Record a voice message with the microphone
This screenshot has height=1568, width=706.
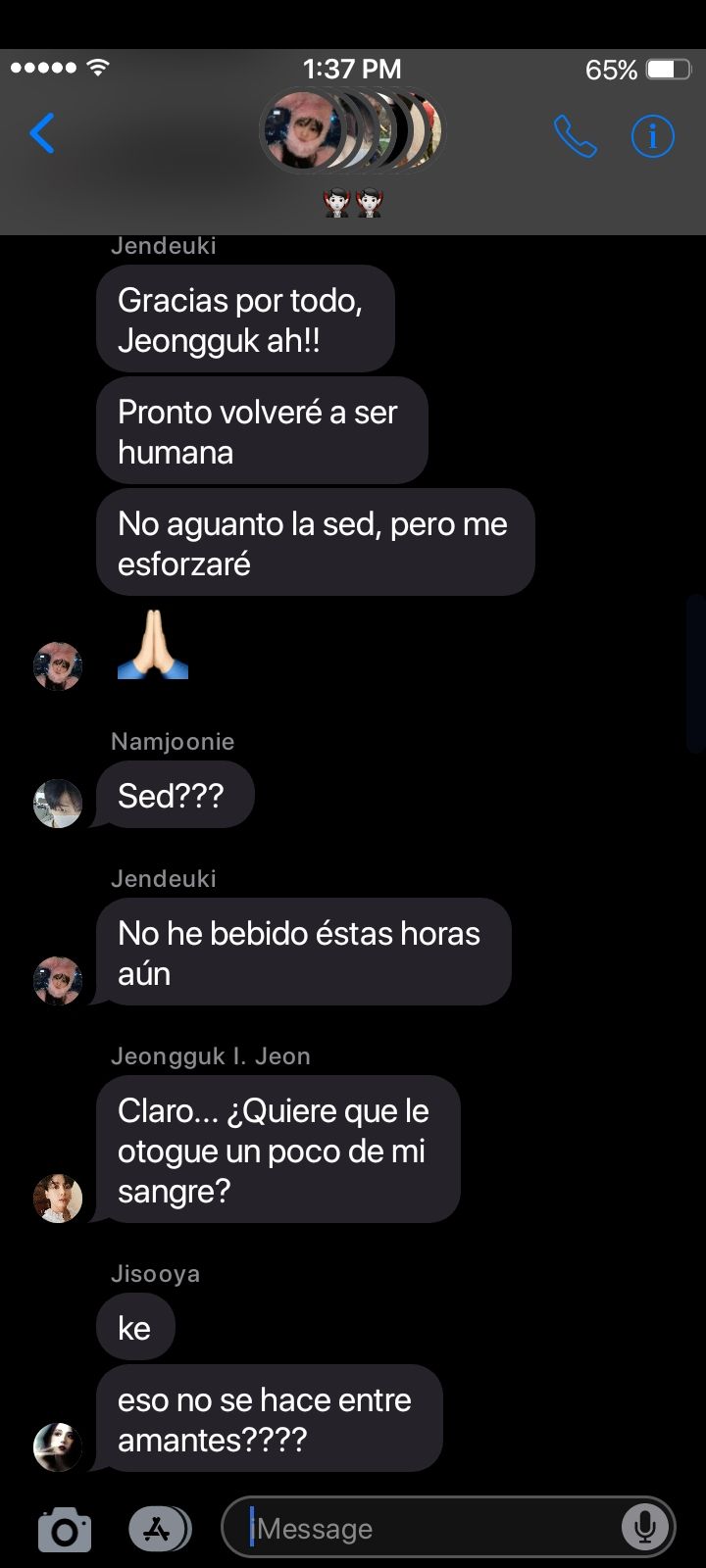(x=645, y=1527)
